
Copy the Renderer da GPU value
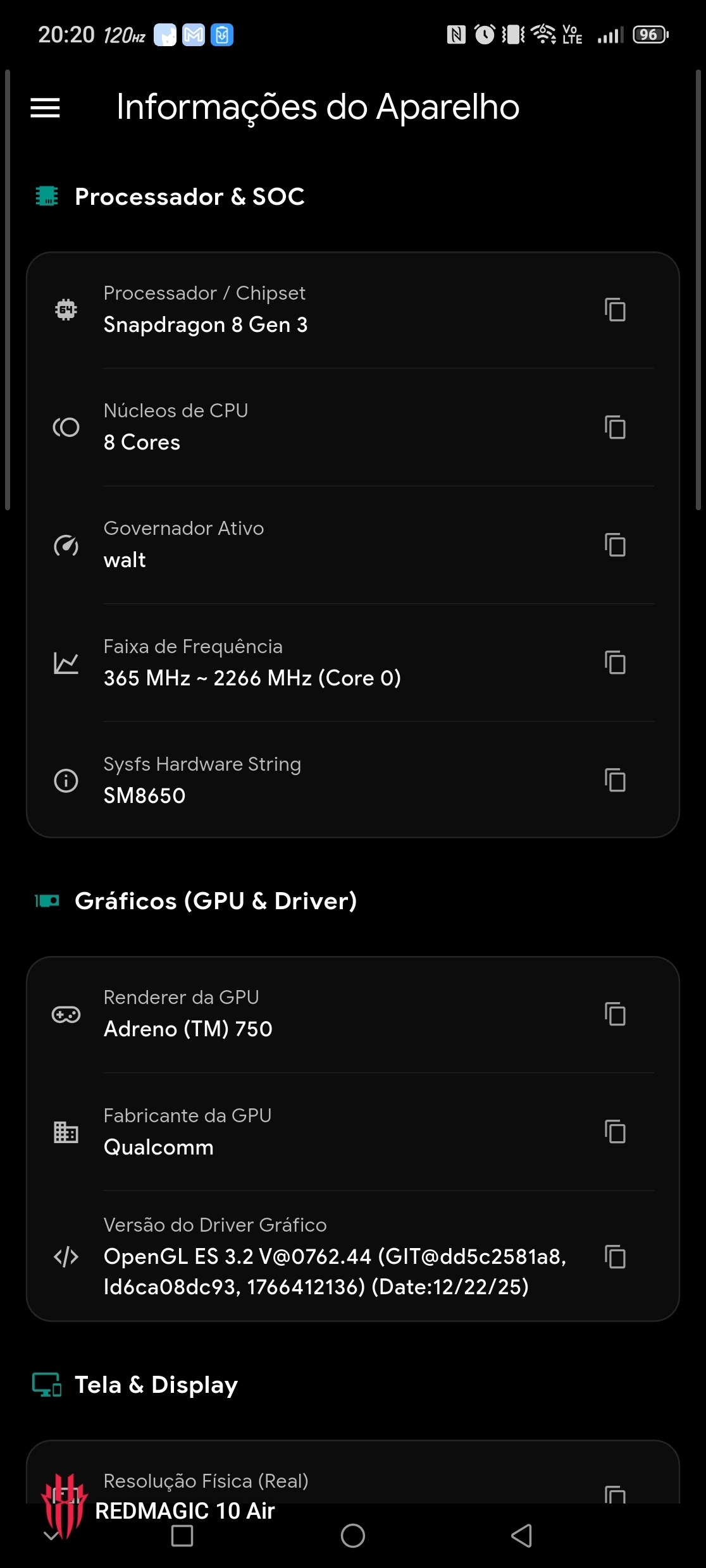615,1014
